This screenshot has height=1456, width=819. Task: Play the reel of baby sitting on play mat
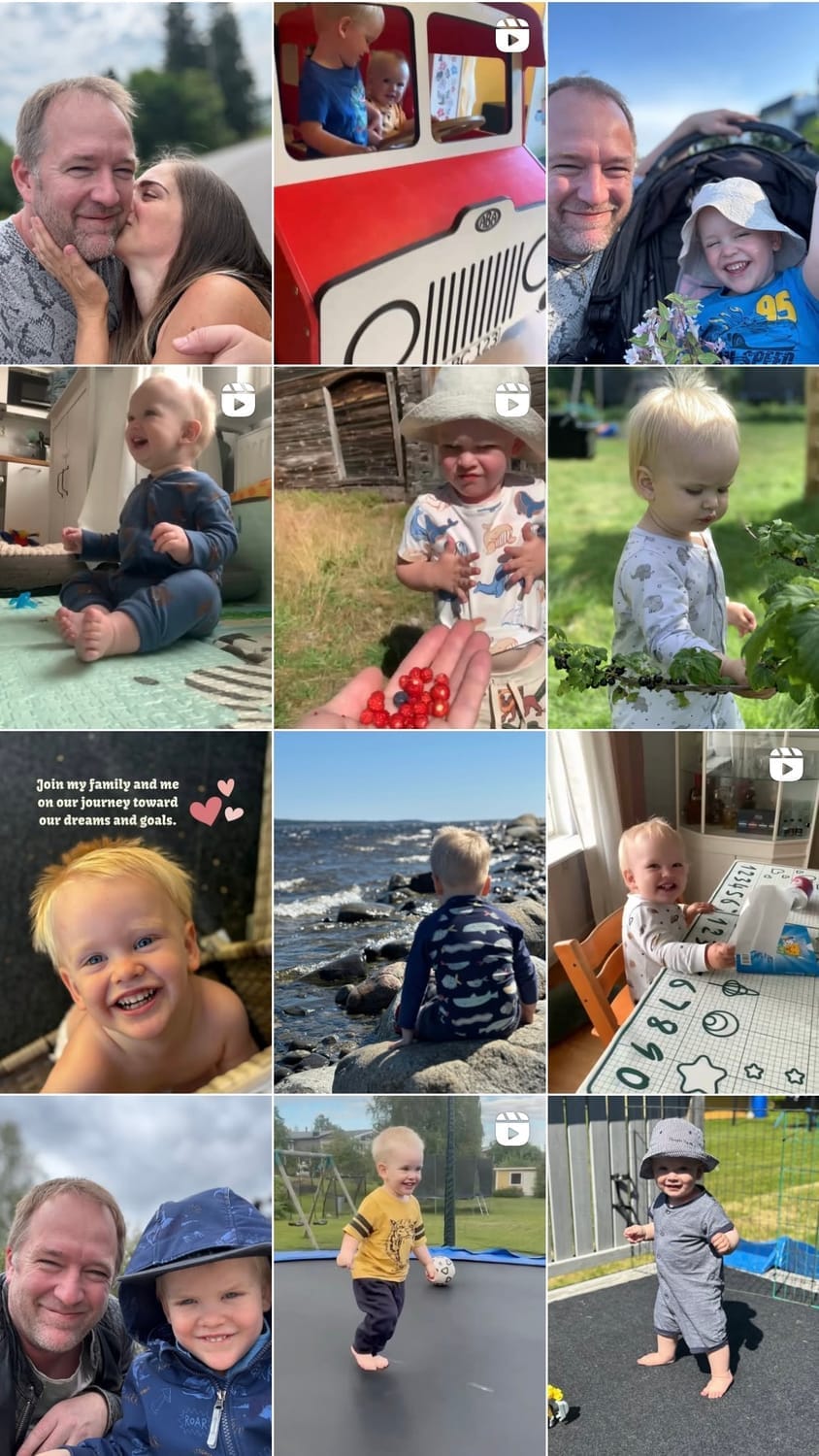136,547
